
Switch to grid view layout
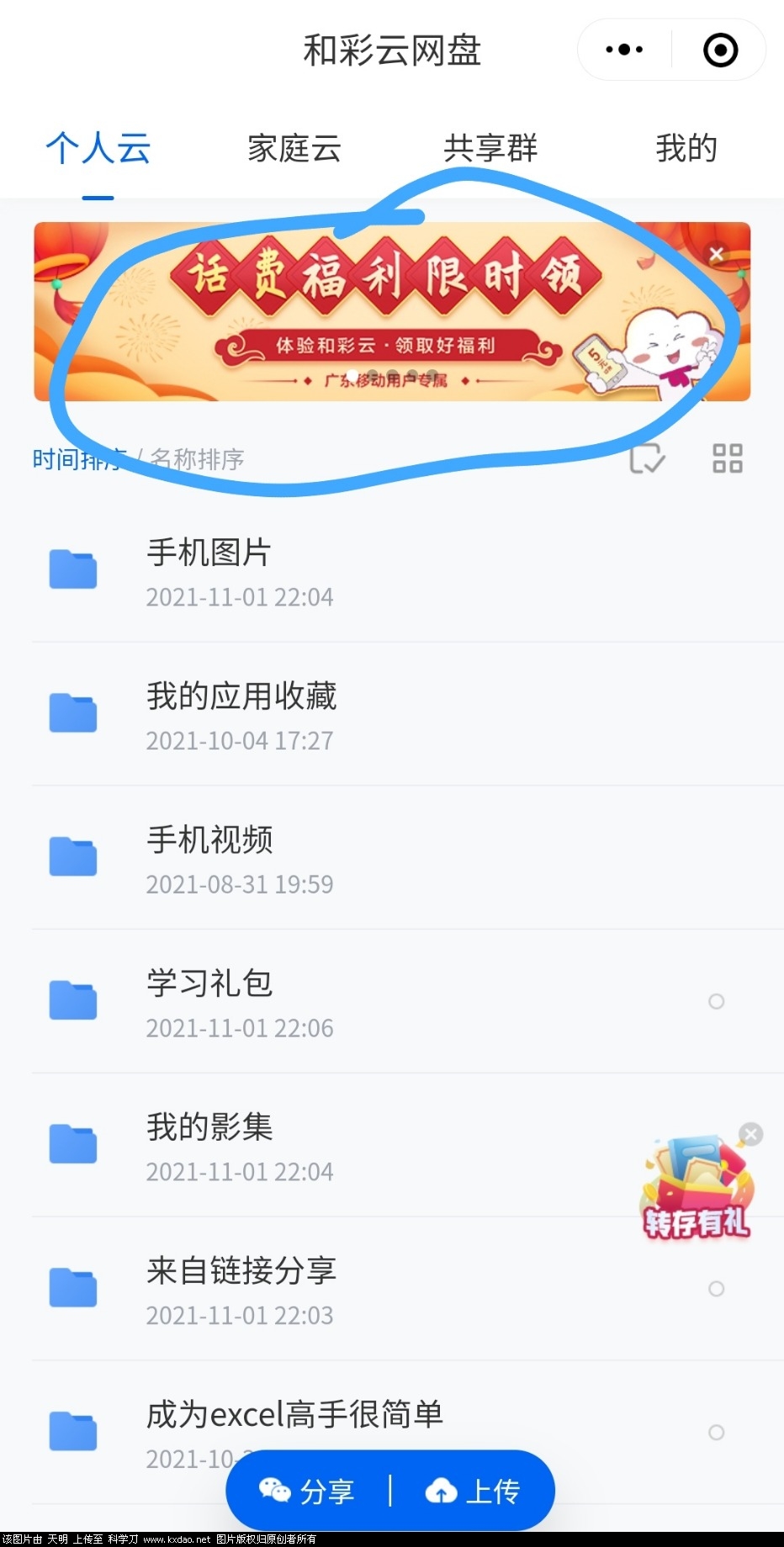point(727,458)
